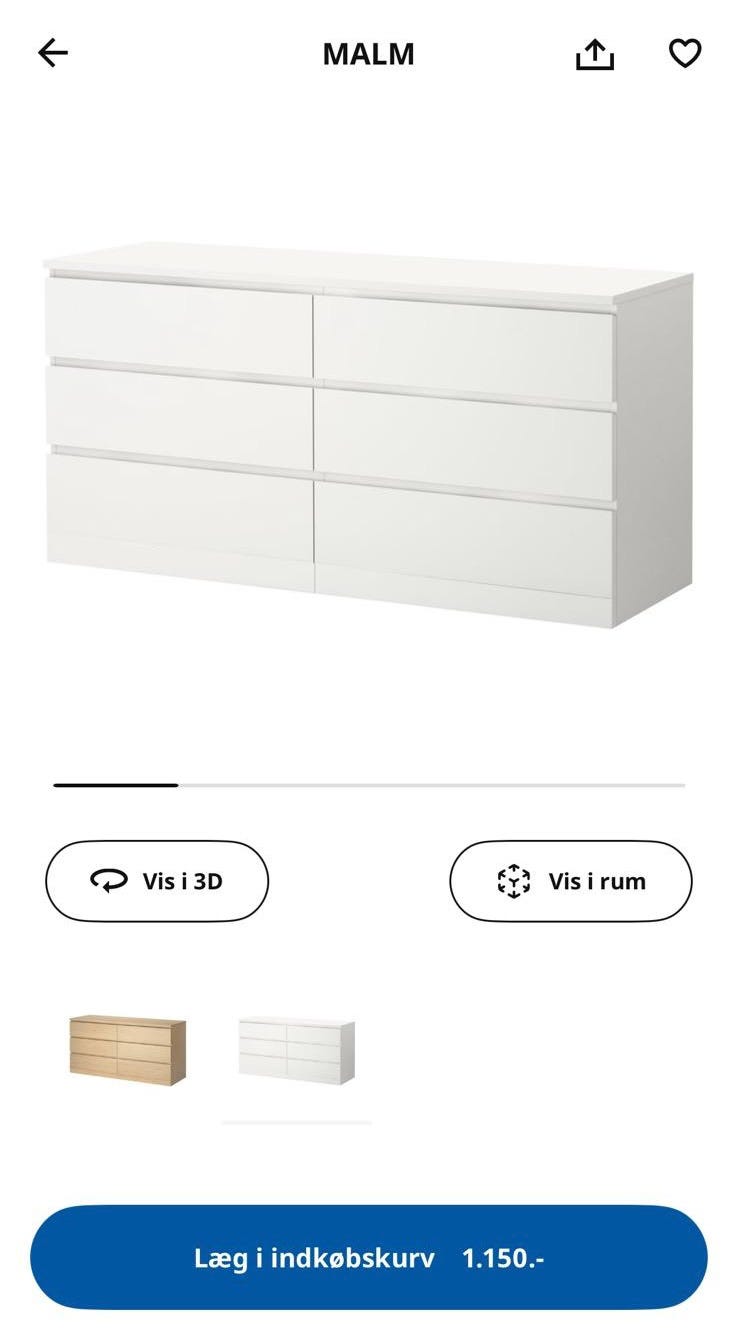Screen dimensions: 738x1340
Task: Tap the room-view box icon on the right pill
Action: (x=514, y=881)
